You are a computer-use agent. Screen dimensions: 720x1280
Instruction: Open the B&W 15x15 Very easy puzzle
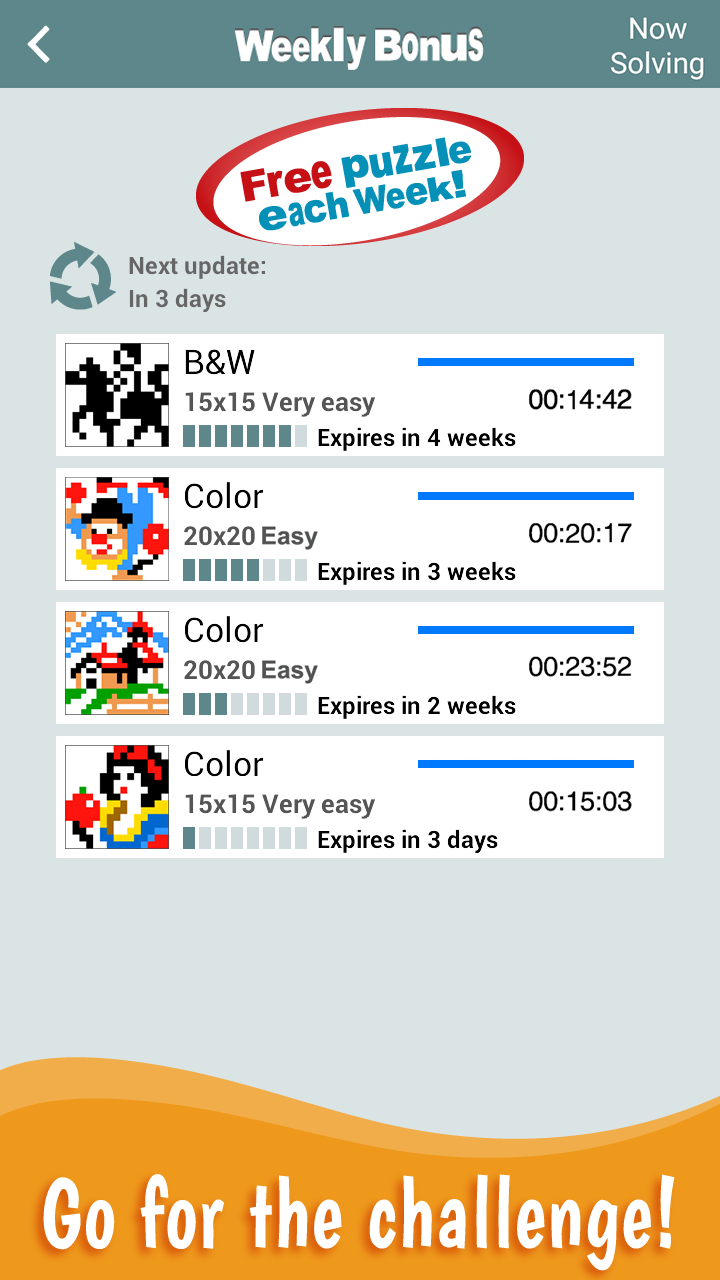[360, 395]
